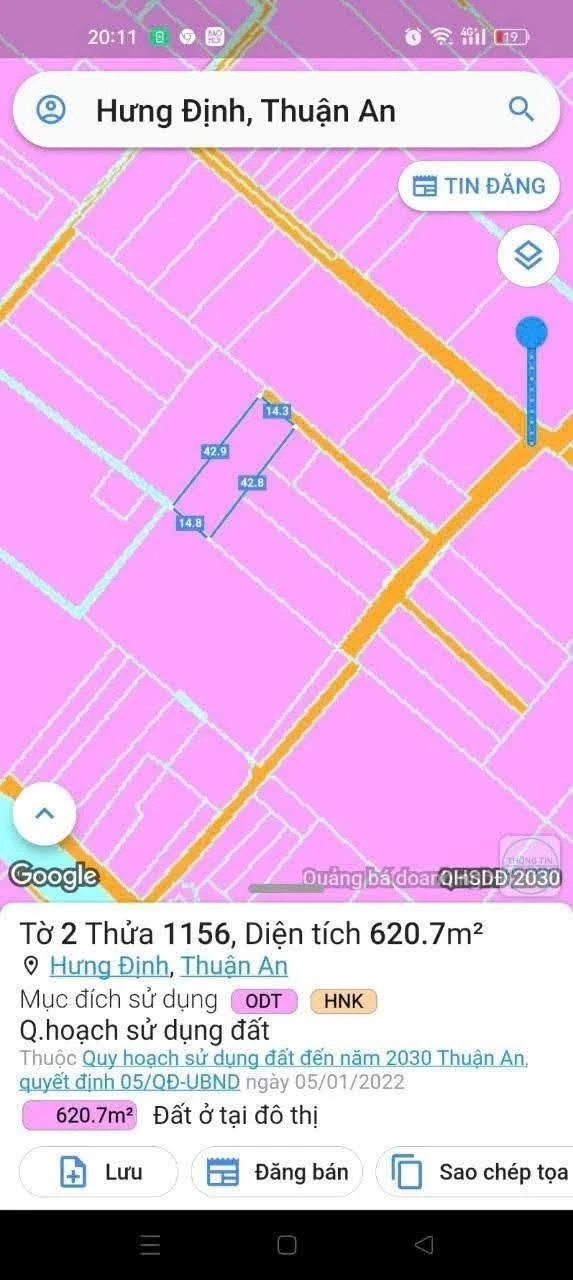Select the HNK land use chip

tap(343, 1001)
